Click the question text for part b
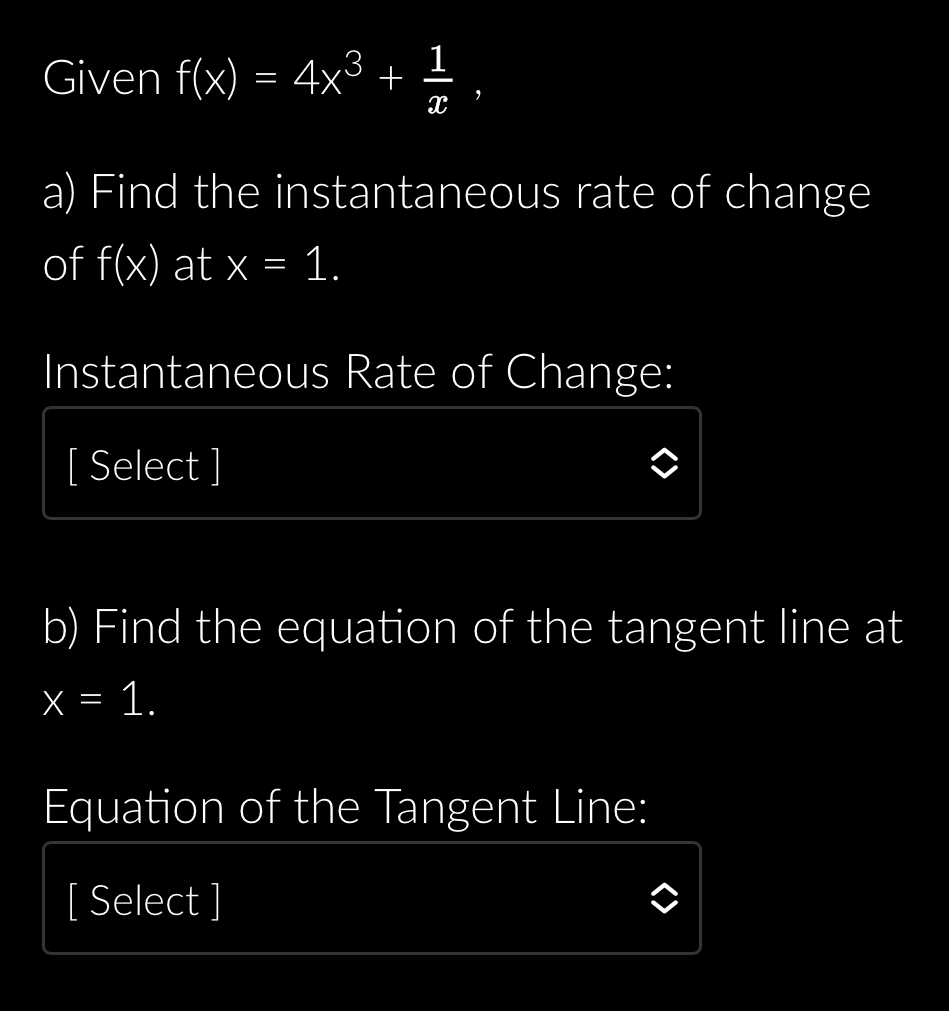949x1011 pixels. (x=470, y=662)
